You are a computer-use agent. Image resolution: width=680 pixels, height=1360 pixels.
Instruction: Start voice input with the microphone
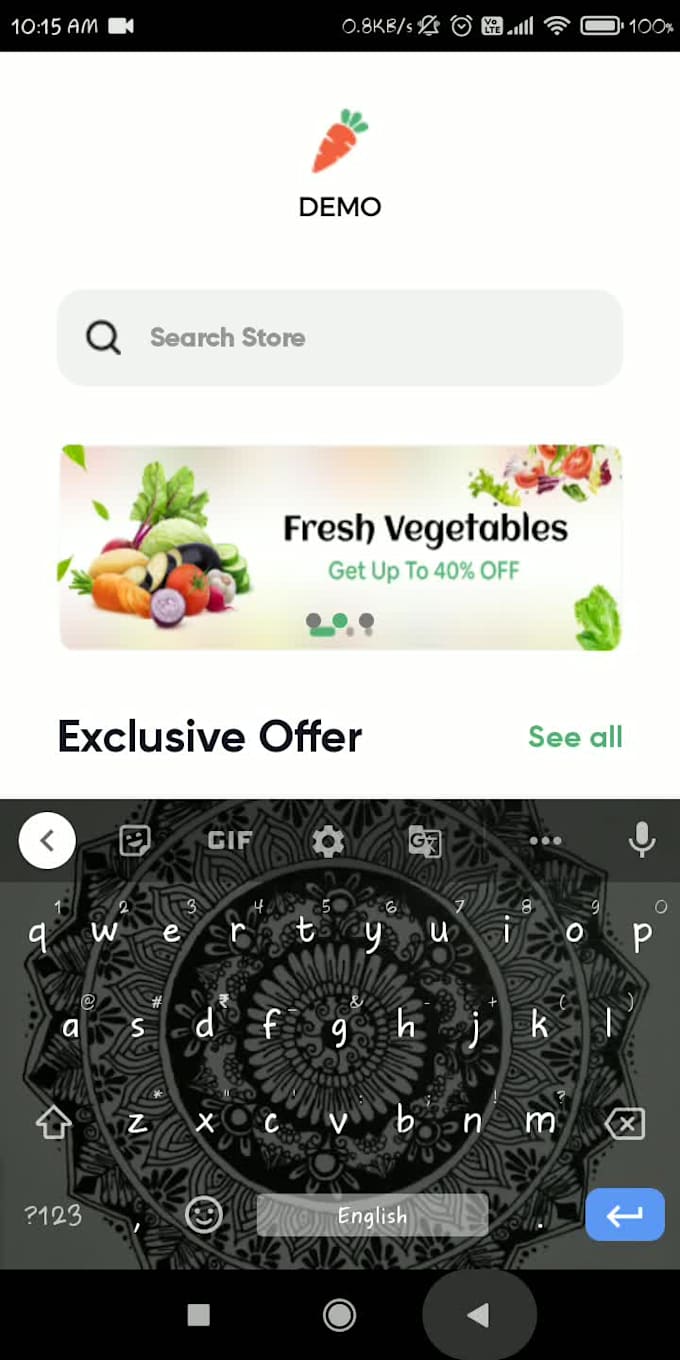pyautogui.click(x=642, y=841)
